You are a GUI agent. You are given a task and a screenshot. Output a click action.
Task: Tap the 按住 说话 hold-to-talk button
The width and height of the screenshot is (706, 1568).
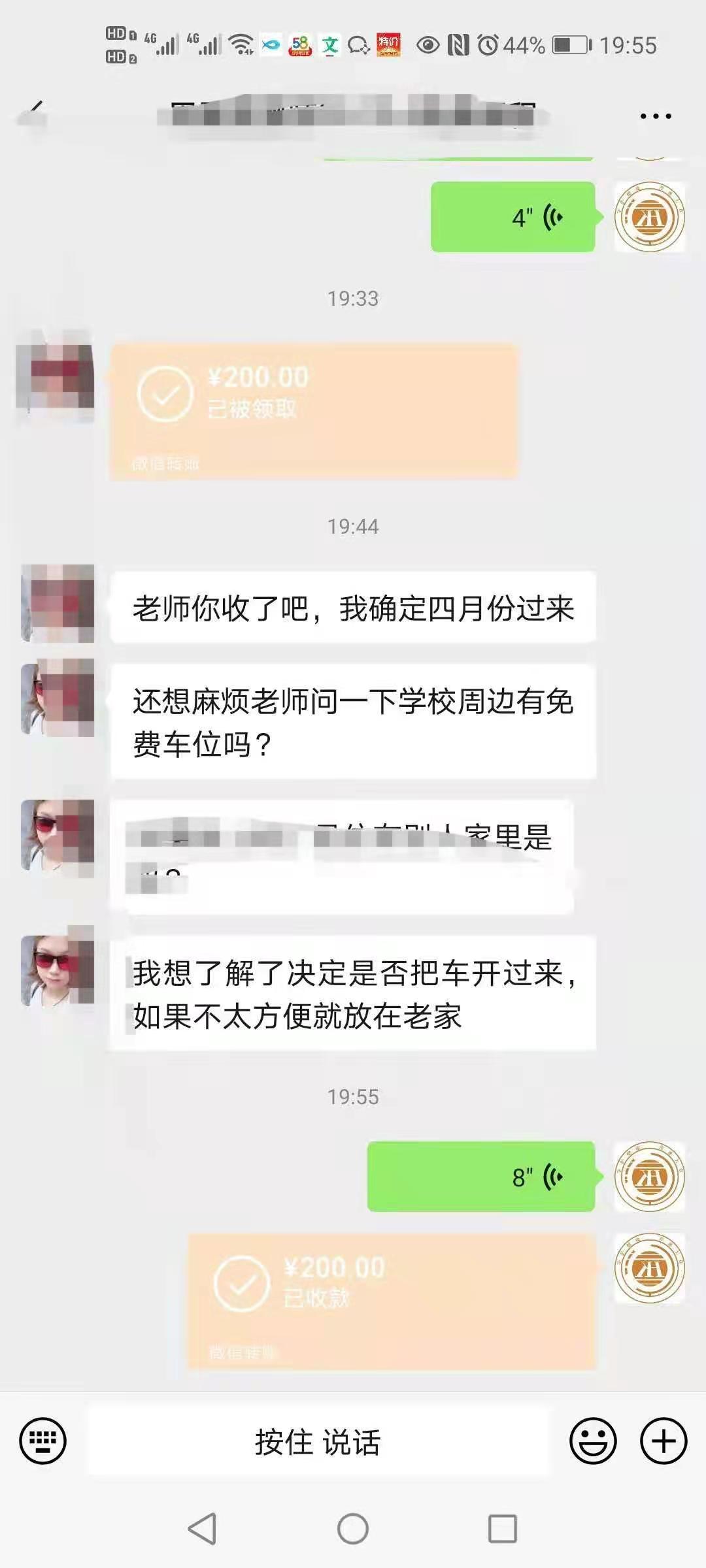pyautogui.click(x=318, y=1441)
